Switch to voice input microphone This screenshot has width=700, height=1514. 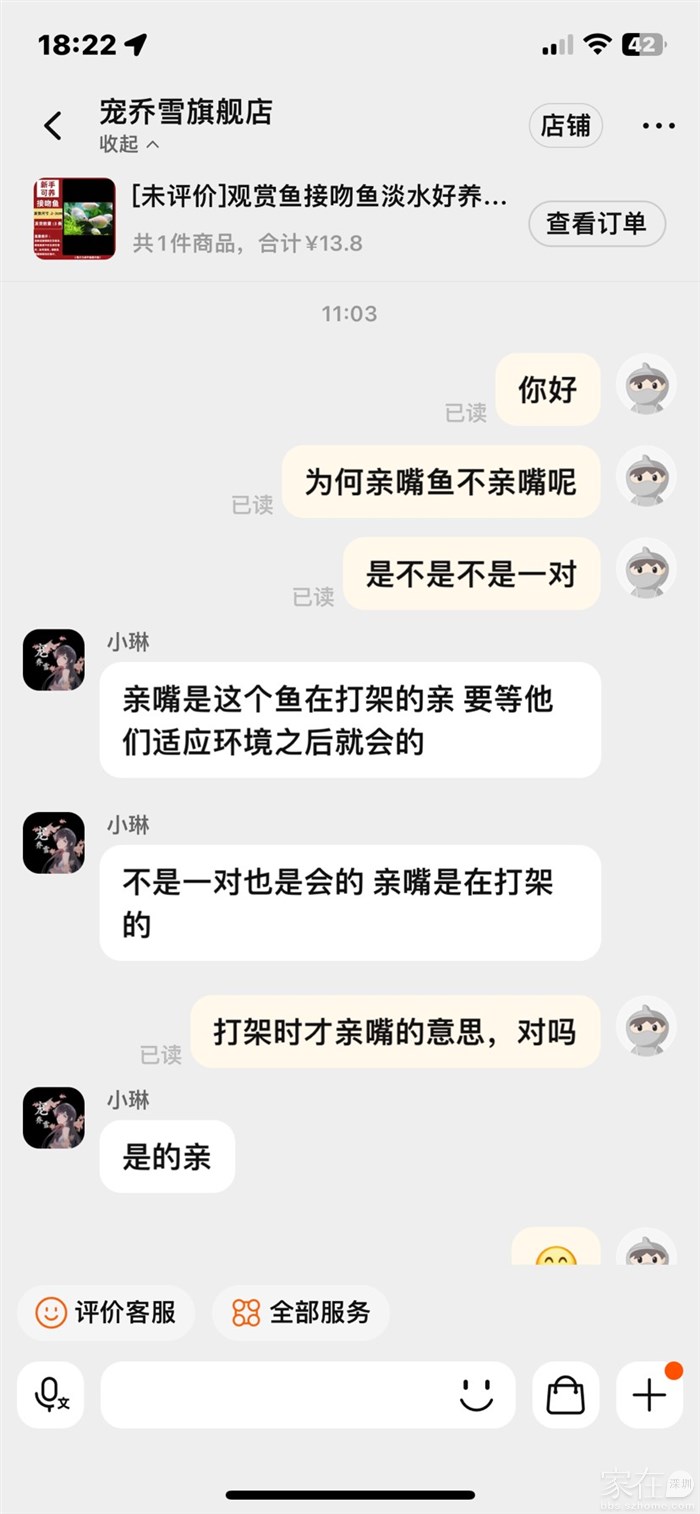(50, 1394)
